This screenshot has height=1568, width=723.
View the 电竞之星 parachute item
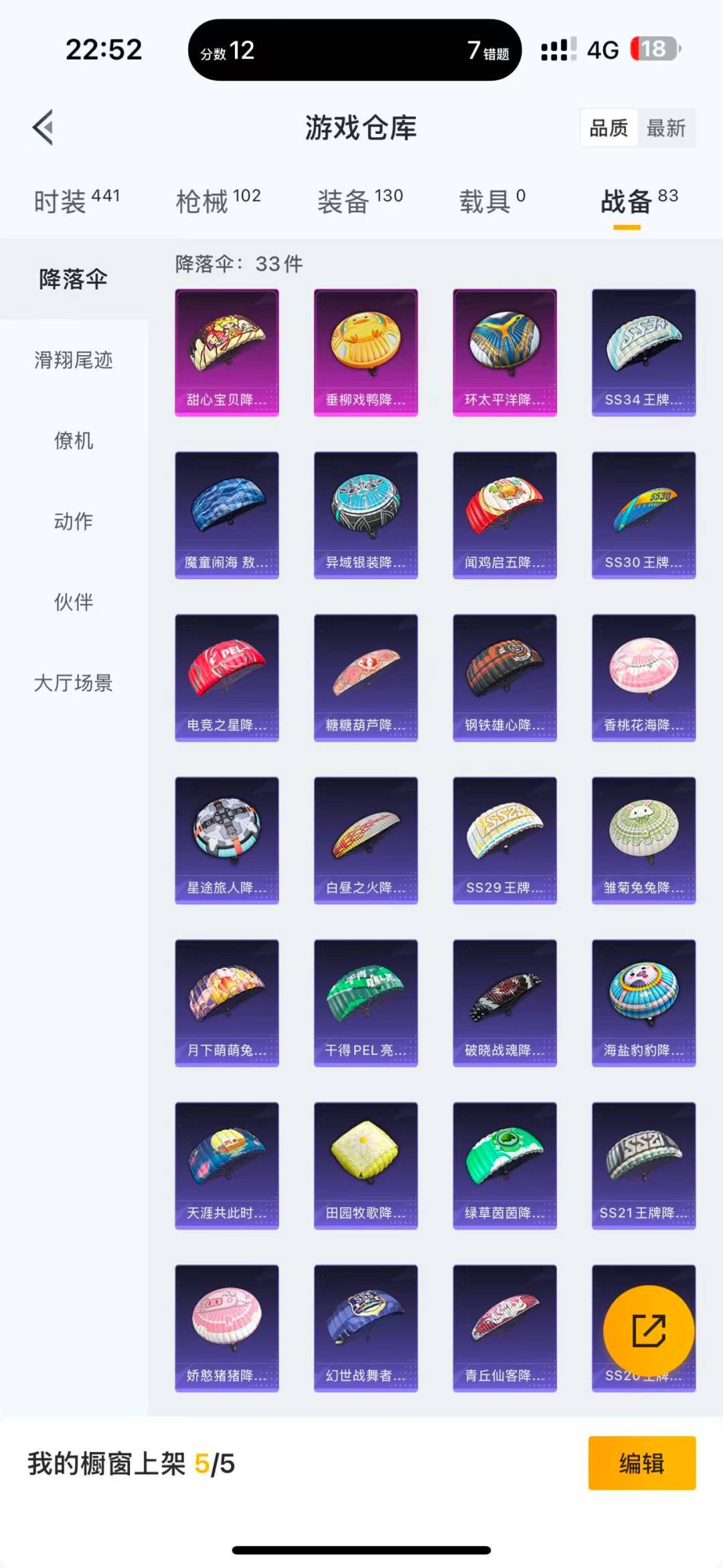[x=227, y=677]
